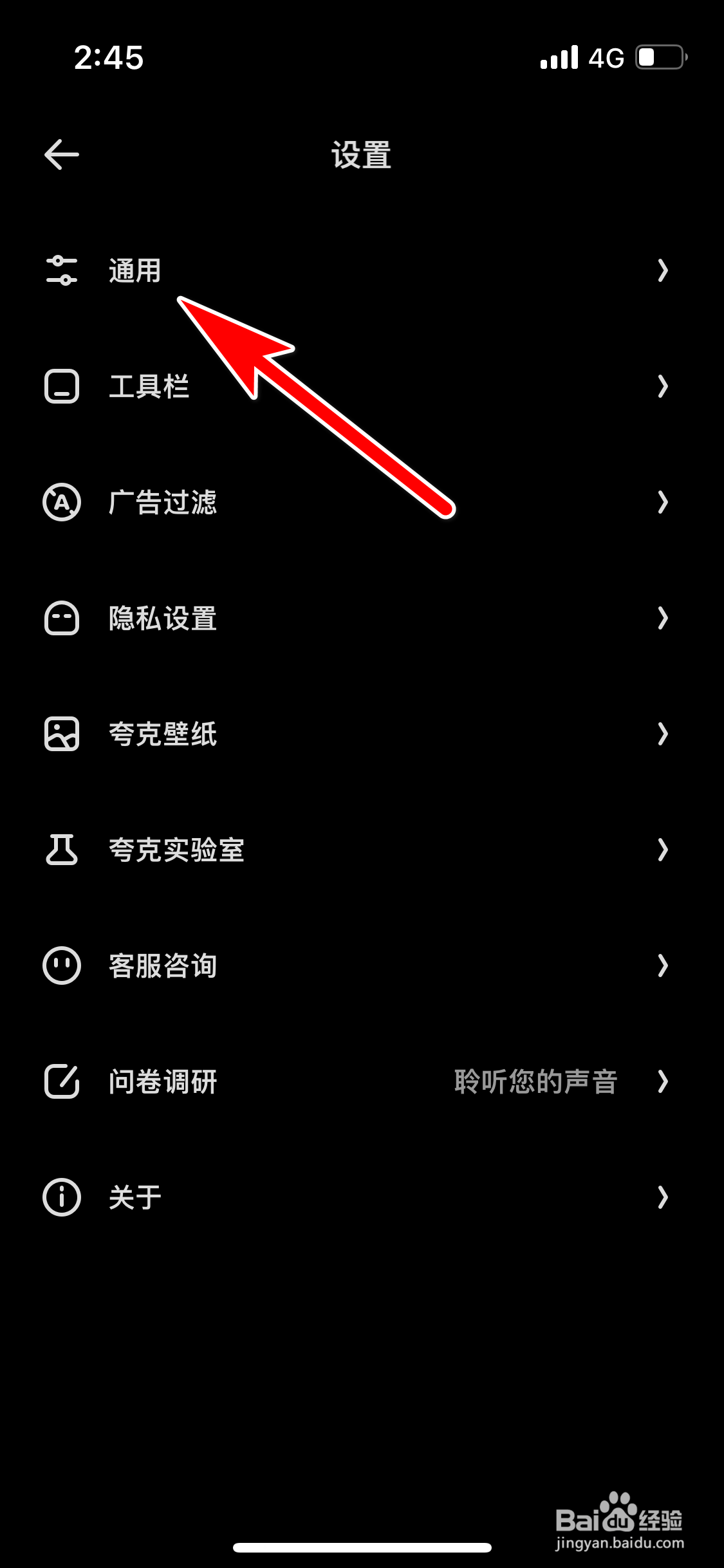Open 客服咨询 customer service

(x=162, y=966)
